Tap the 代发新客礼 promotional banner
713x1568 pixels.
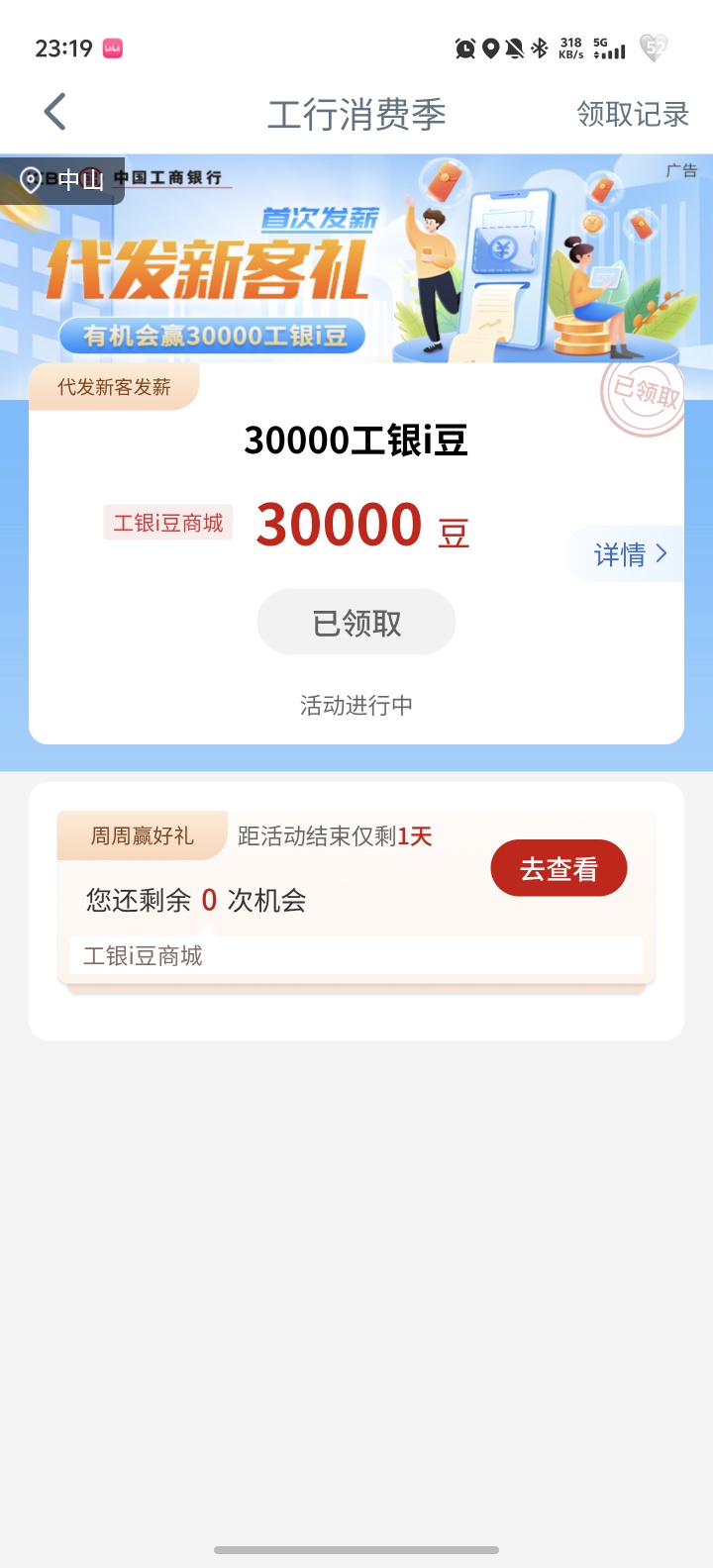pyautogui.click(x=356, y=267)
